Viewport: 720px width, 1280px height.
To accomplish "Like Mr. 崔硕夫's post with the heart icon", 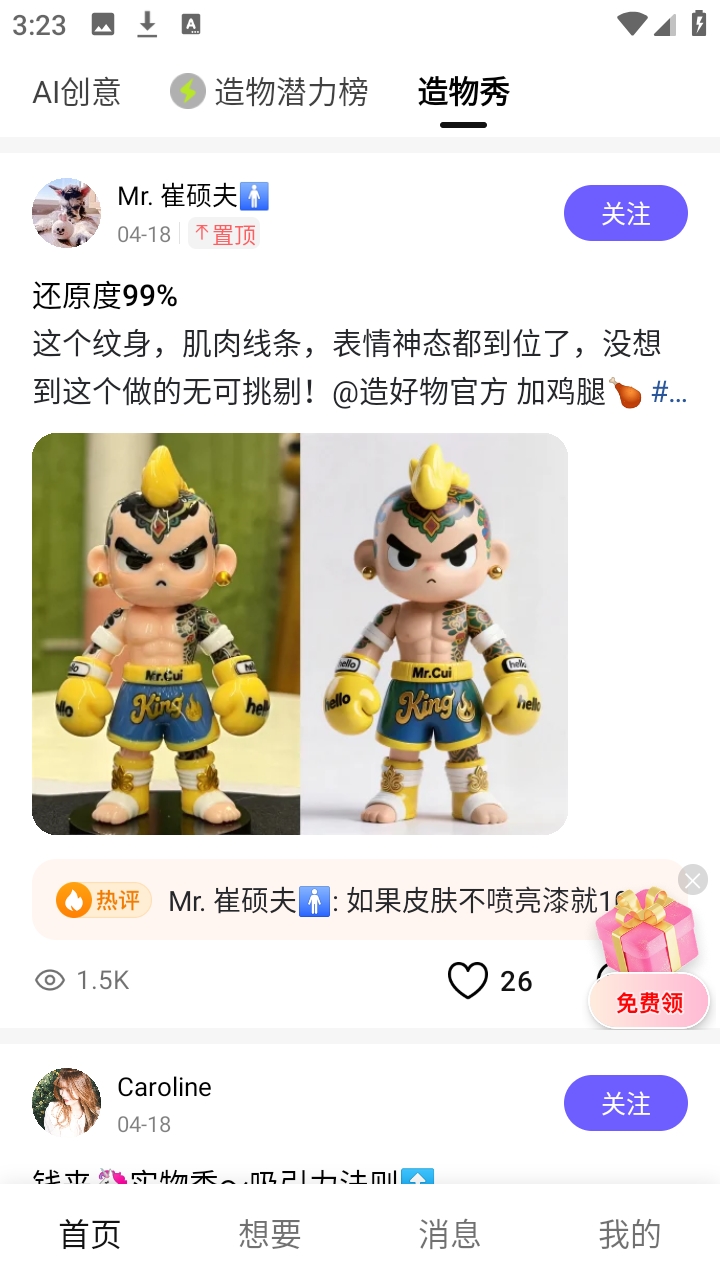I will [468, 981].
